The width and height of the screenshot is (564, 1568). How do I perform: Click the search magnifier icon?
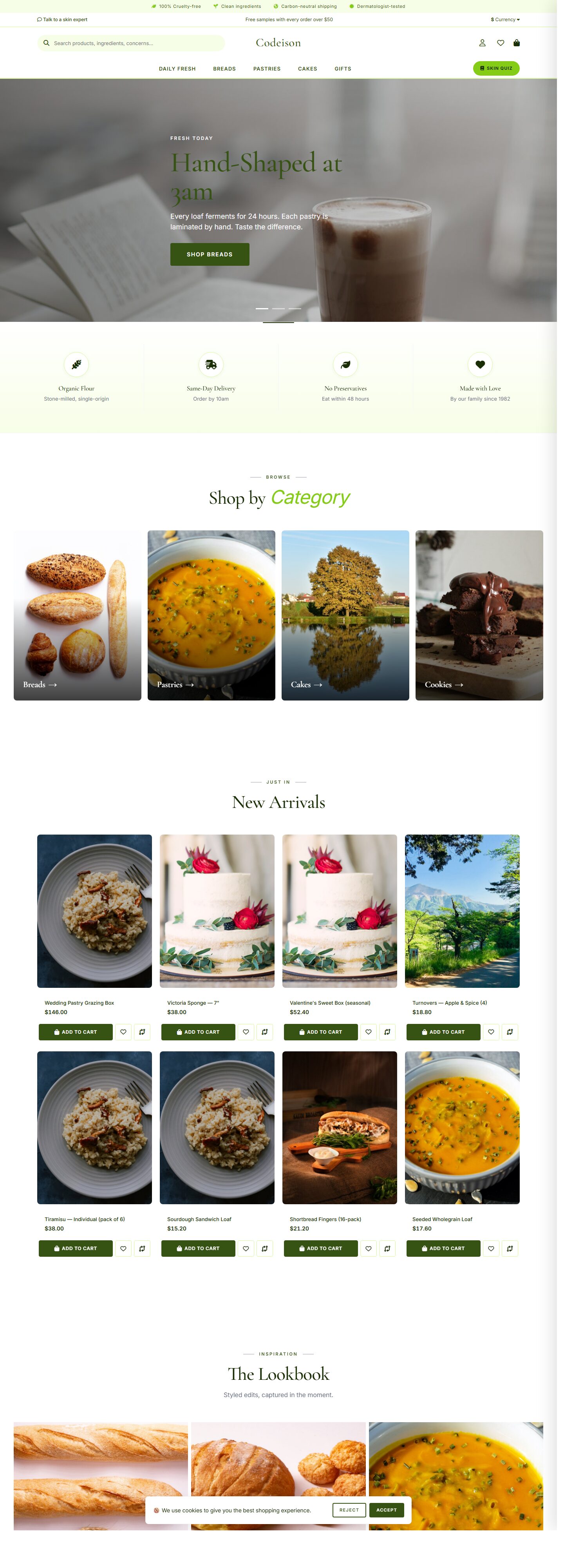[47, 43]
